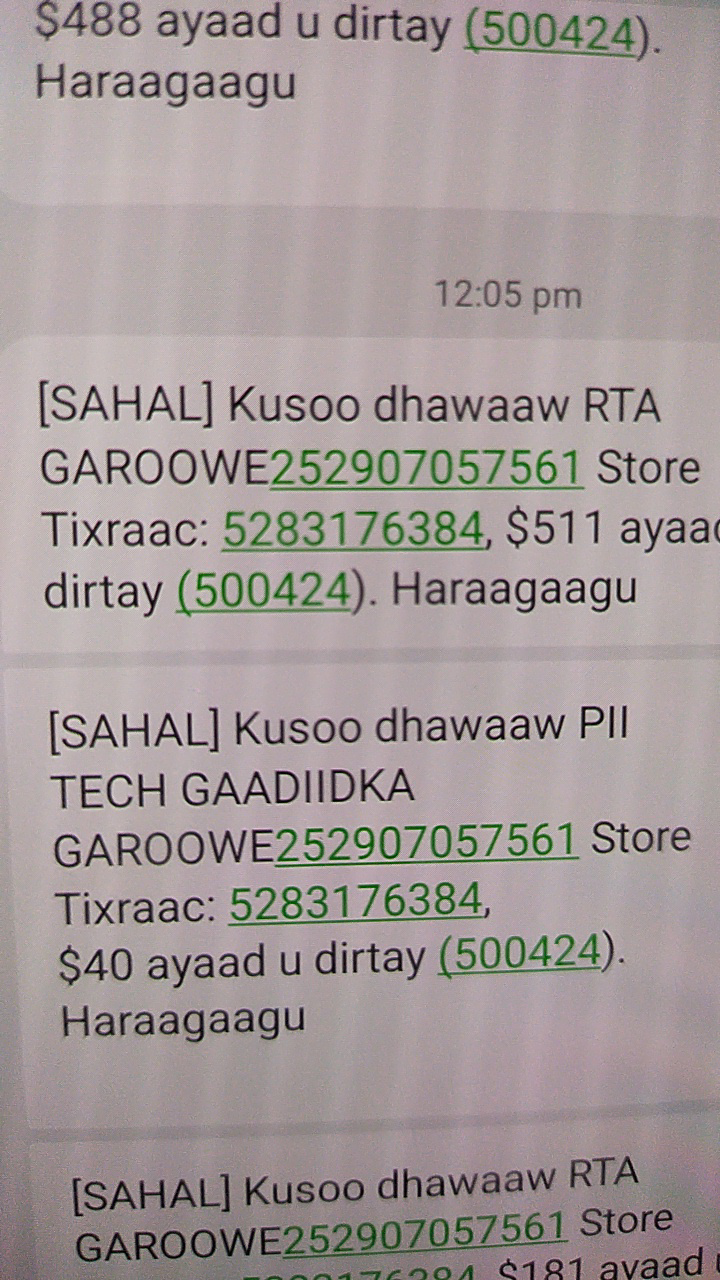This screenshot has width=720, height=1280.
Task: Open Tixraac 5283176384 in the $40 message
Action: [x=357, y=903]
